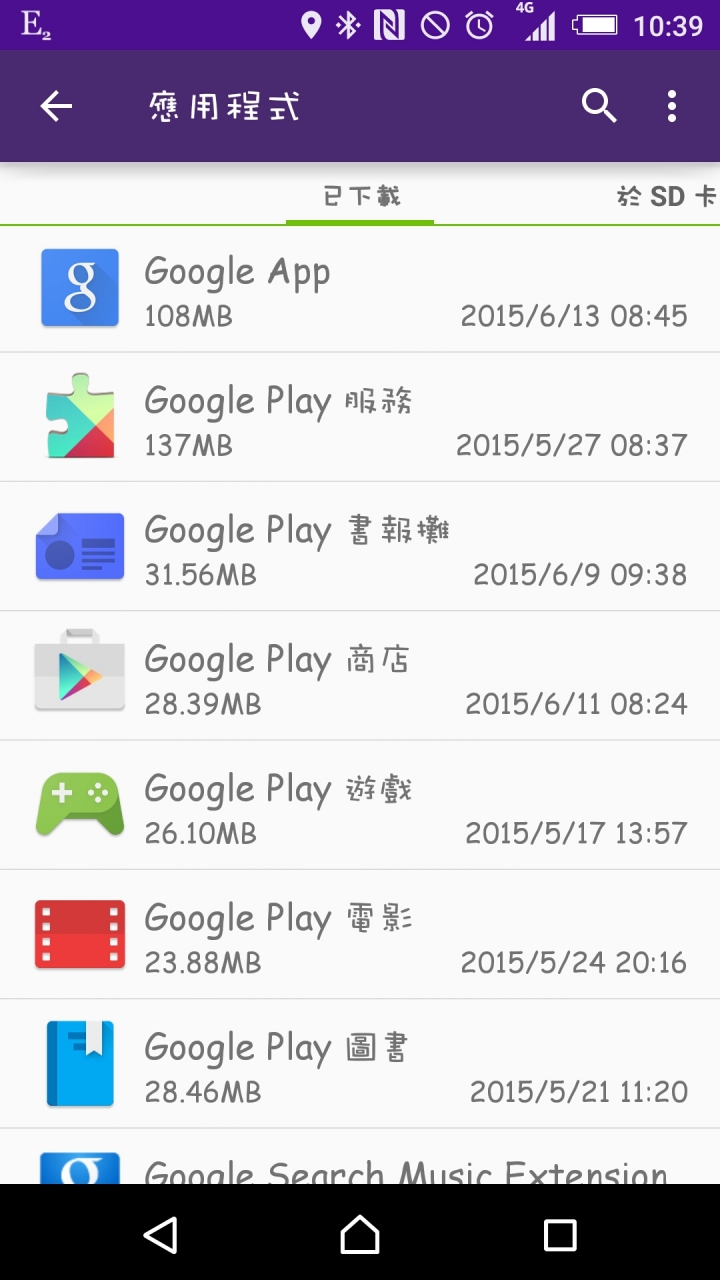Viewport: 720px width, 1280px height.
Task: Open Google Play 服務 app info
Action: point(360,417)
